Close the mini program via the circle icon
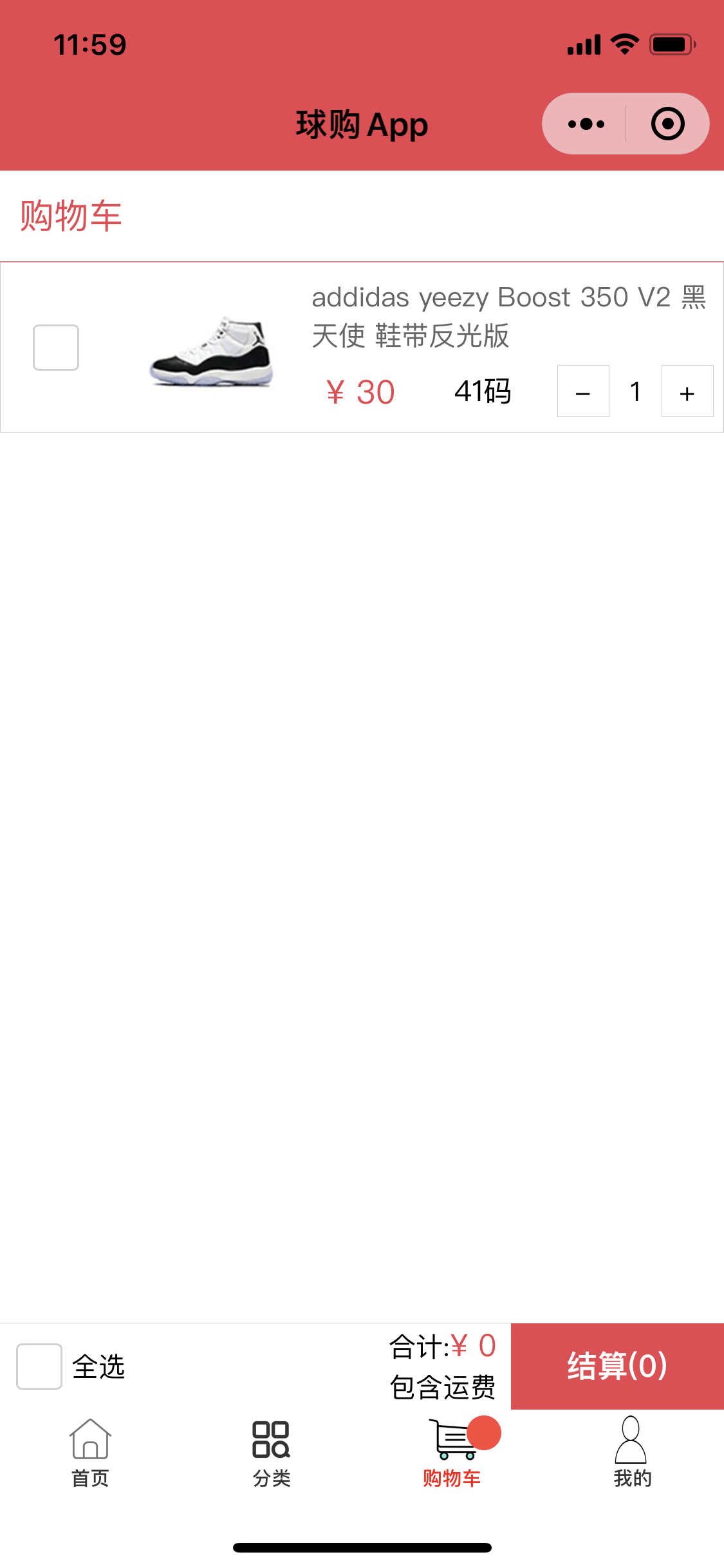 [x=667, y=124]
